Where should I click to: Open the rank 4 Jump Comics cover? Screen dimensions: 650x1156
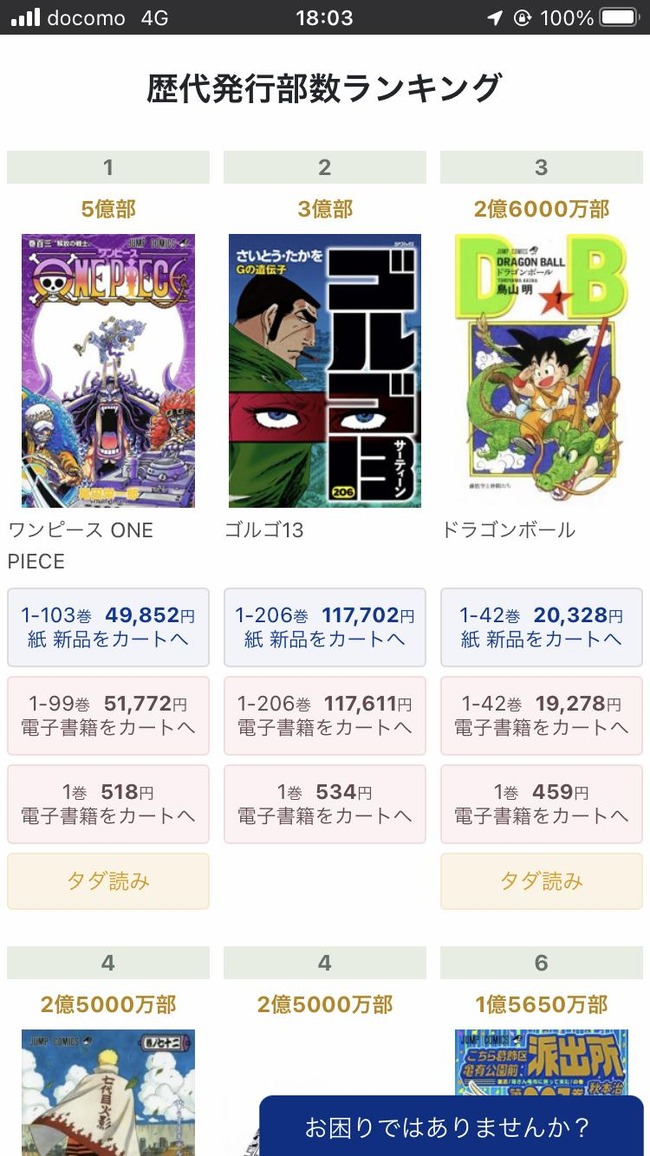click(108, 1092)
